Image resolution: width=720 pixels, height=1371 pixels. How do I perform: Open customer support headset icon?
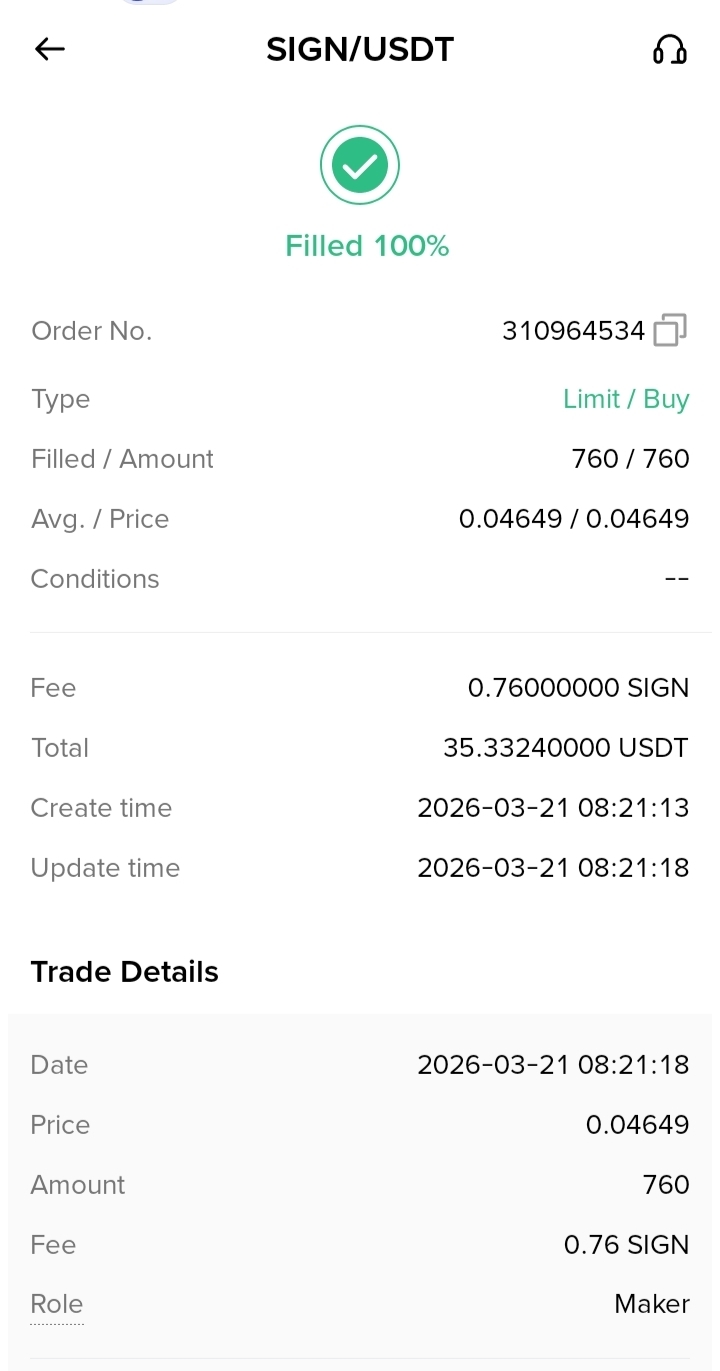pos(669,49)
